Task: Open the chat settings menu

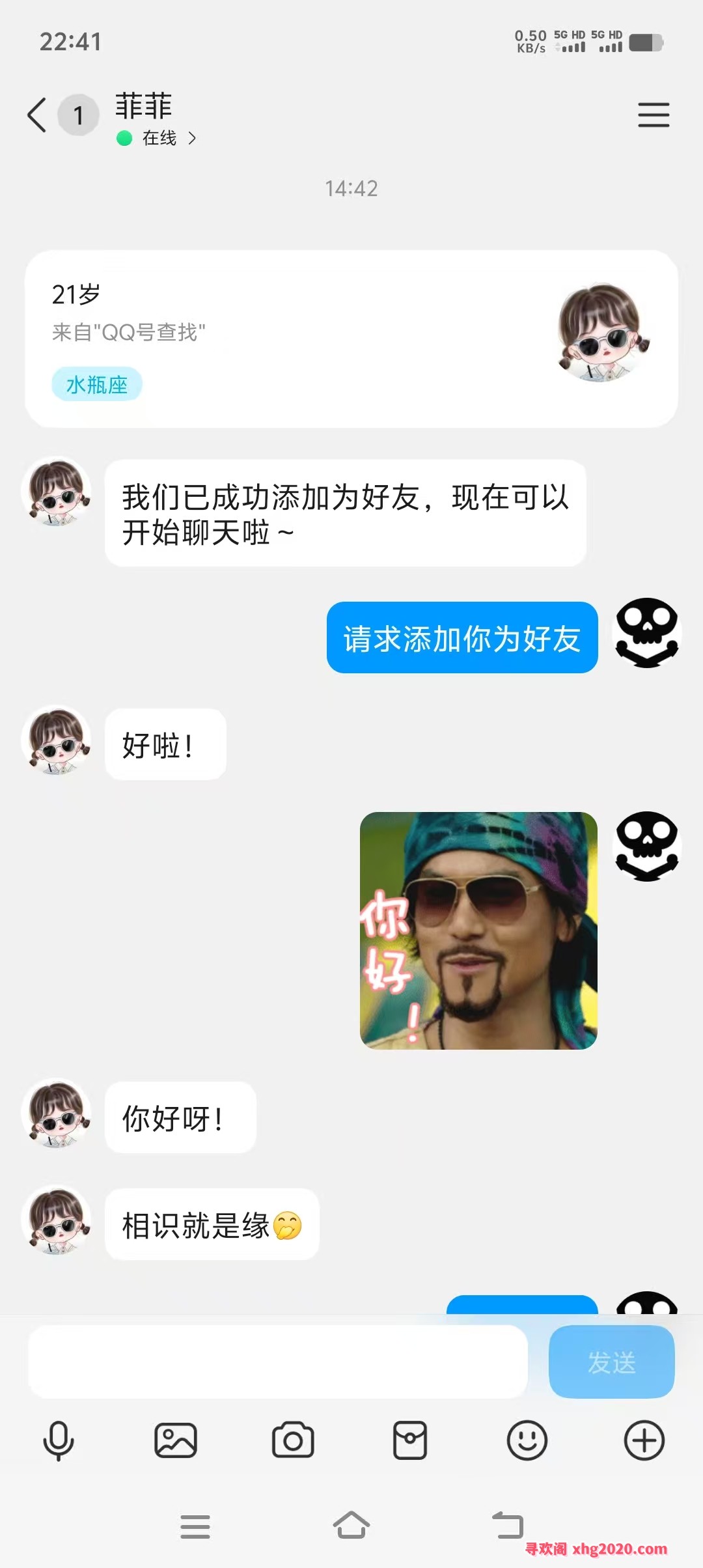Action: [x=654, y=115]
